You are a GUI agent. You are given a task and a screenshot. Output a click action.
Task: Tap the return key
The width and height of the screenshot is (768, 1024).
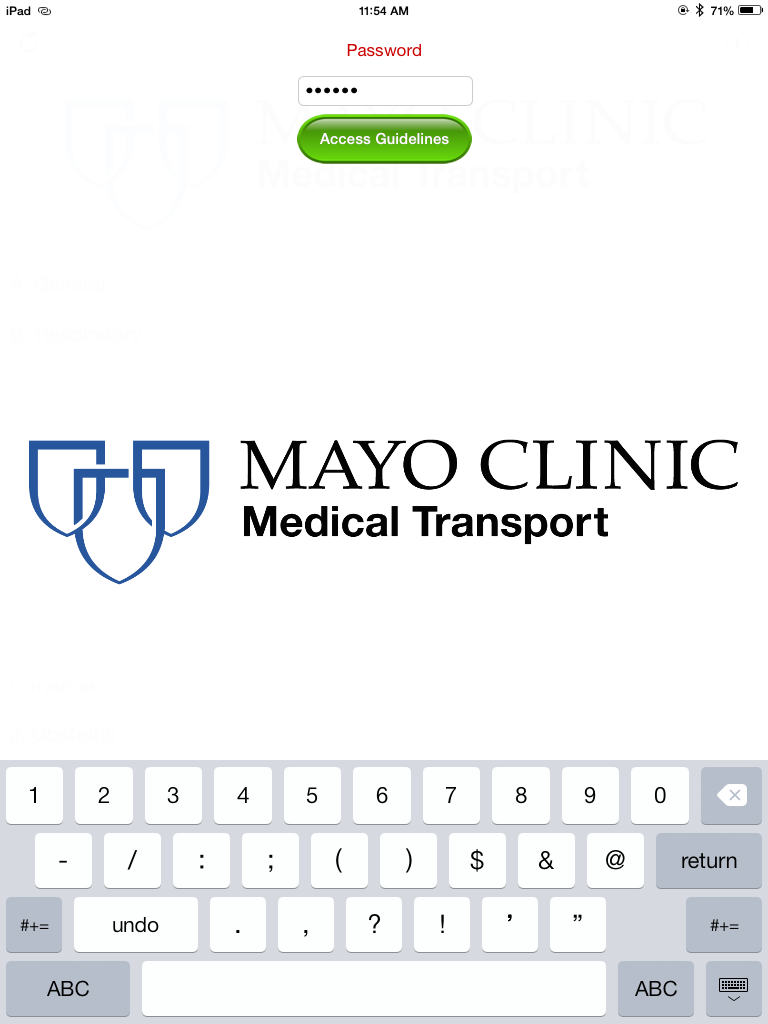pyautogui.click(x=708, y=861)
